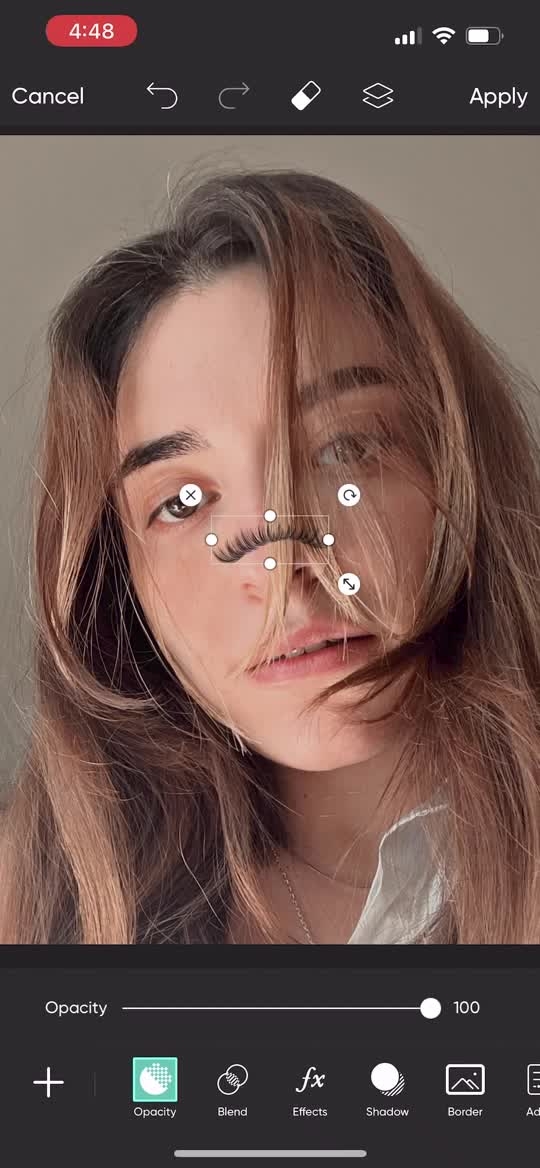Tap the resize handle on the sticker
Viewport: 540px width, 1168px height.
[x=349, y=584]
